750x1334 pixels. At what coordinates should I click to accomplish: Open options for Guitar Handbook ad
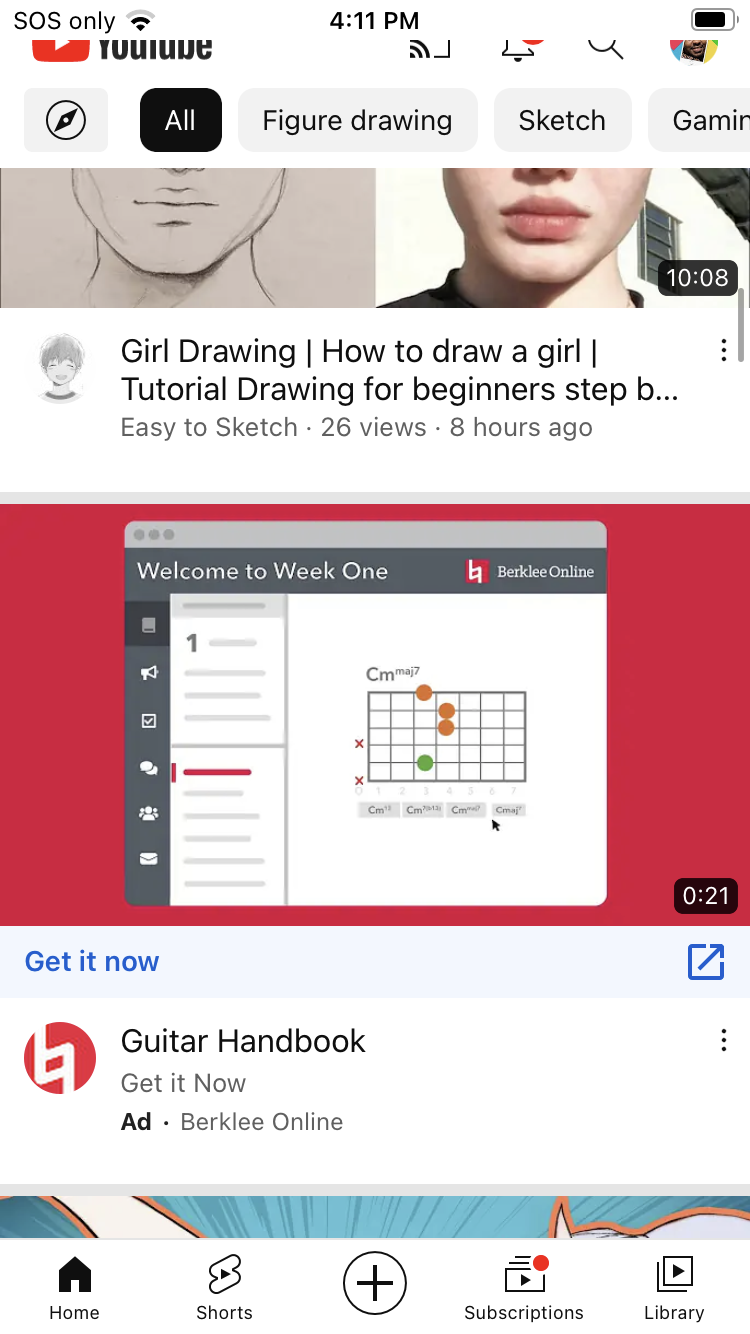pos(723,1041)
